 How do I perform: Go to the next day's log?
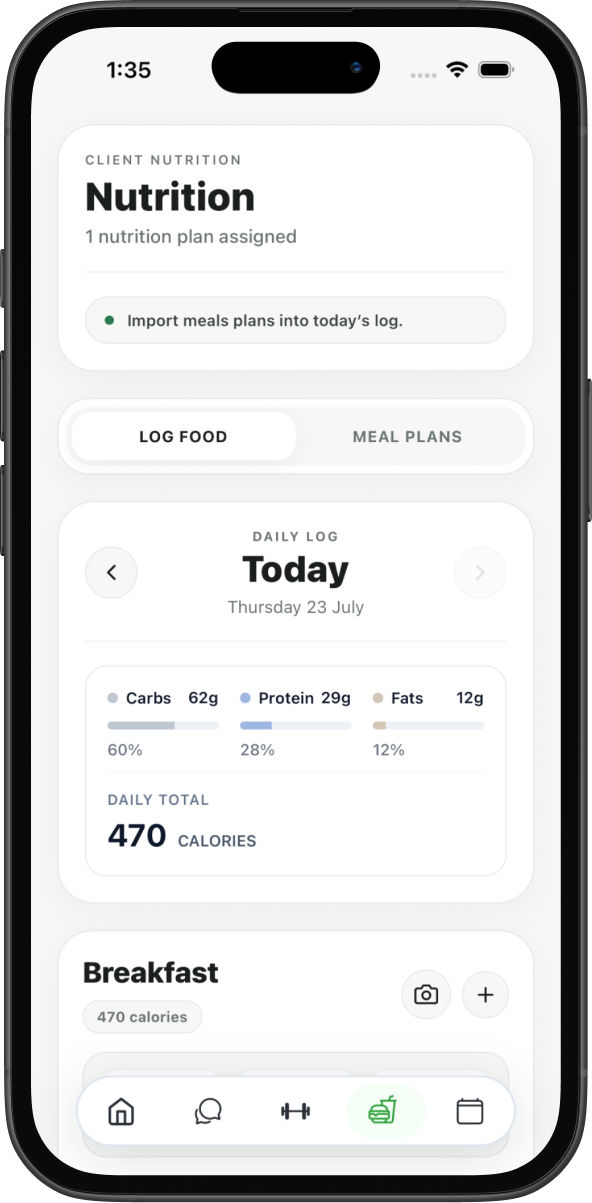coord(480,573)
